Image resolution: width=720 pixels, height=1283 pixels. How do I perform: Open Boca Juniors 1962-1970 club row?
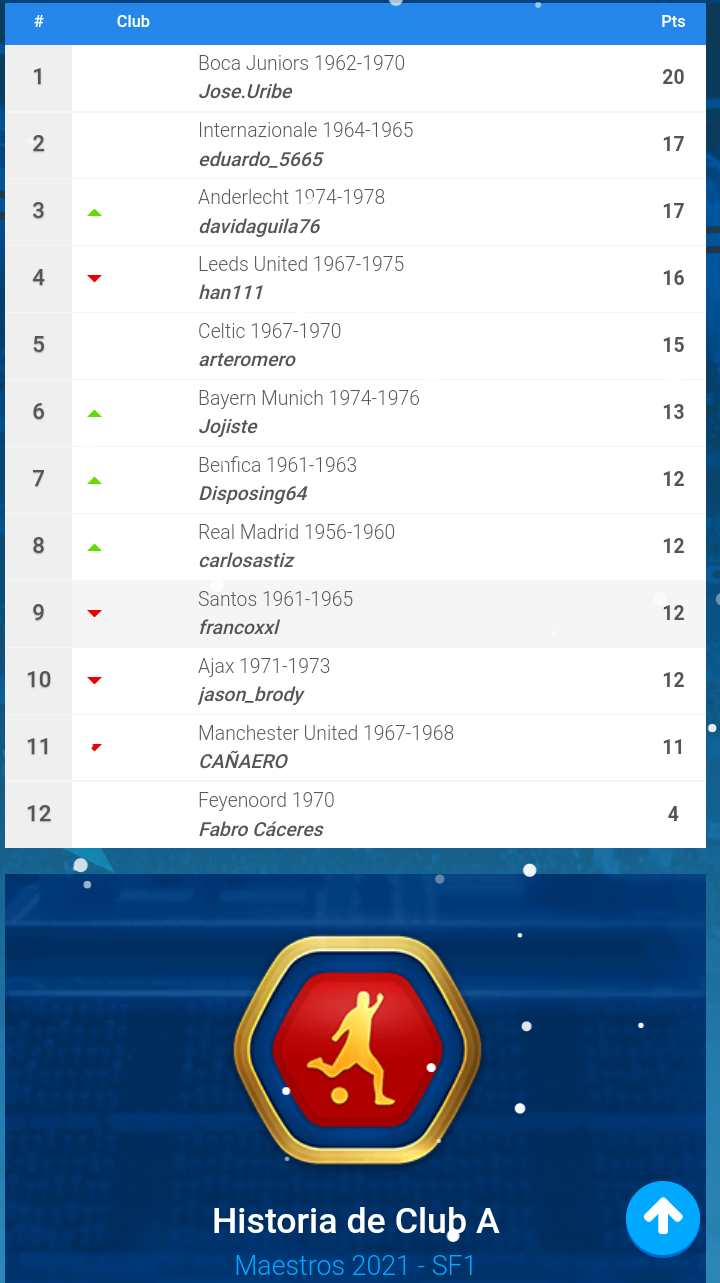coord(301,63)
